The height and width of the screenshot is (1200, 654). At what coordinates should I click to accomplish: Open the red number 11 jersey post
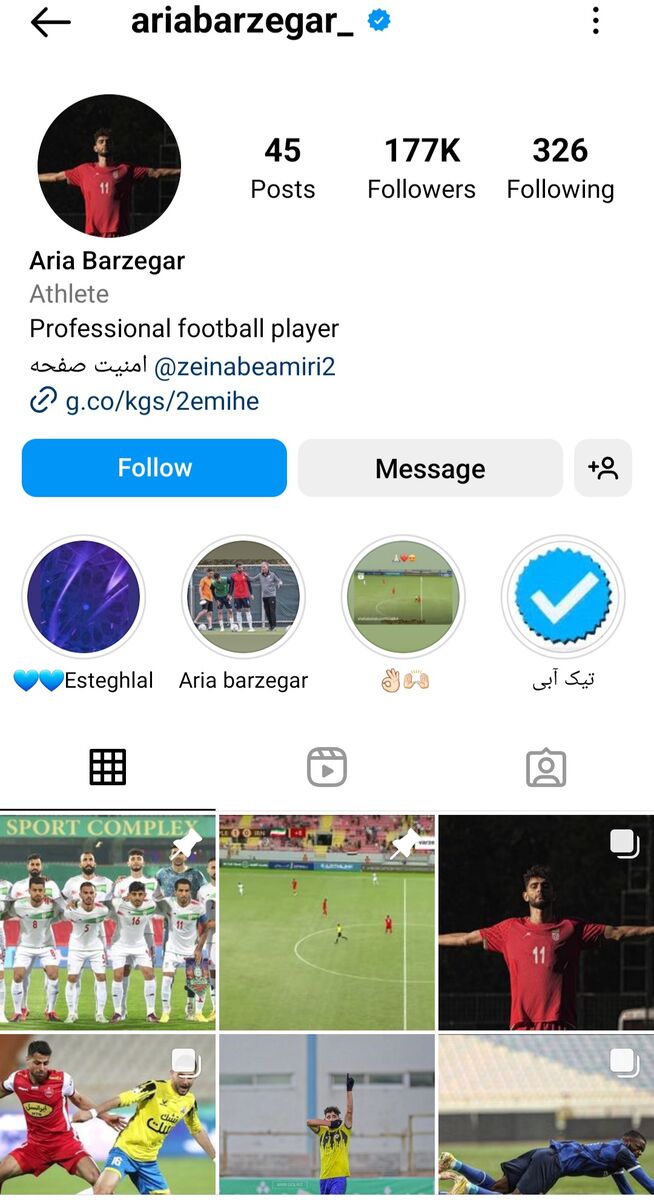546,922
